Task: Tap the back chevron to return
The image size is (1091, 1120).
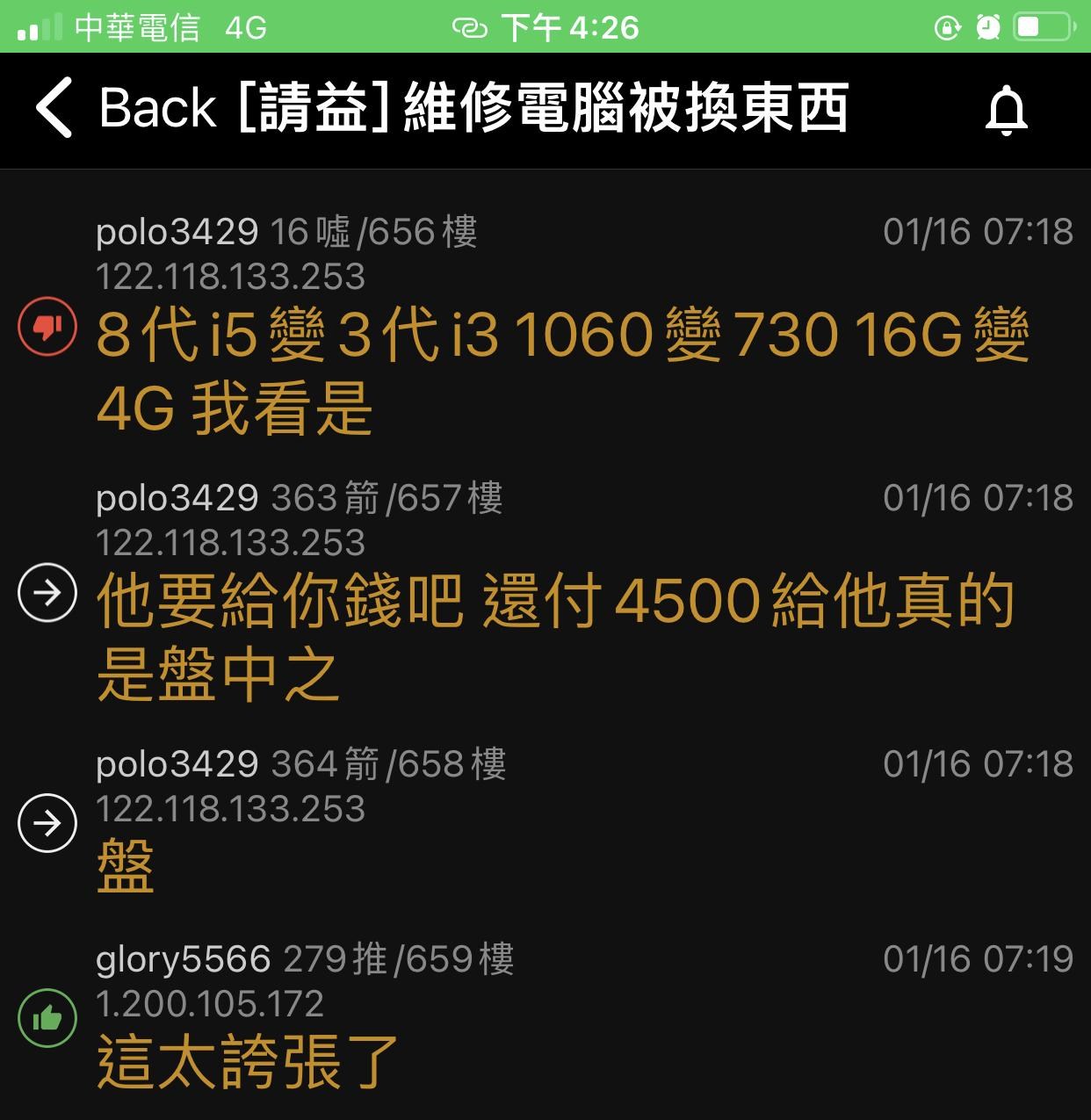Action: click(52, 111)
